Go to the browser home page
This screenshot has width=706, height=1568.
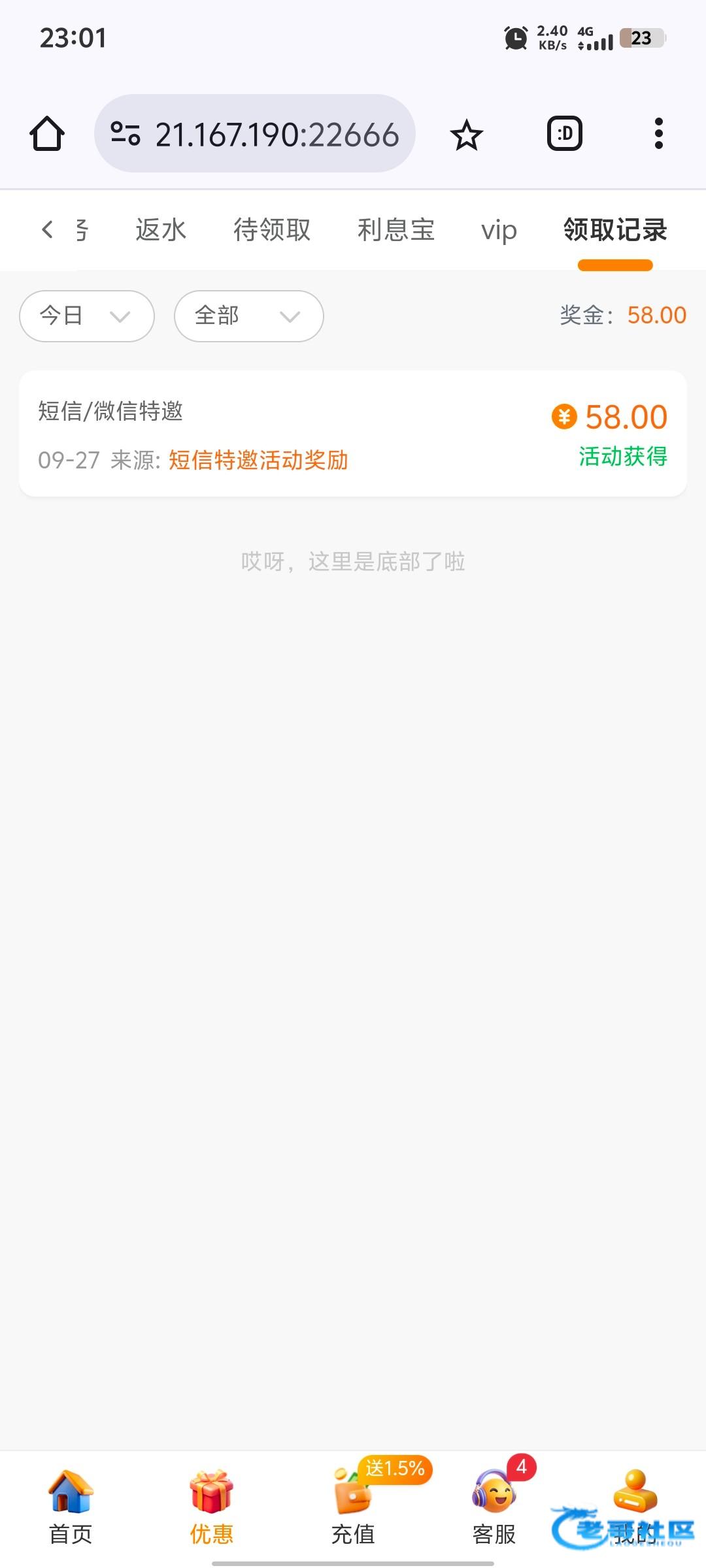tap(47, 134)
